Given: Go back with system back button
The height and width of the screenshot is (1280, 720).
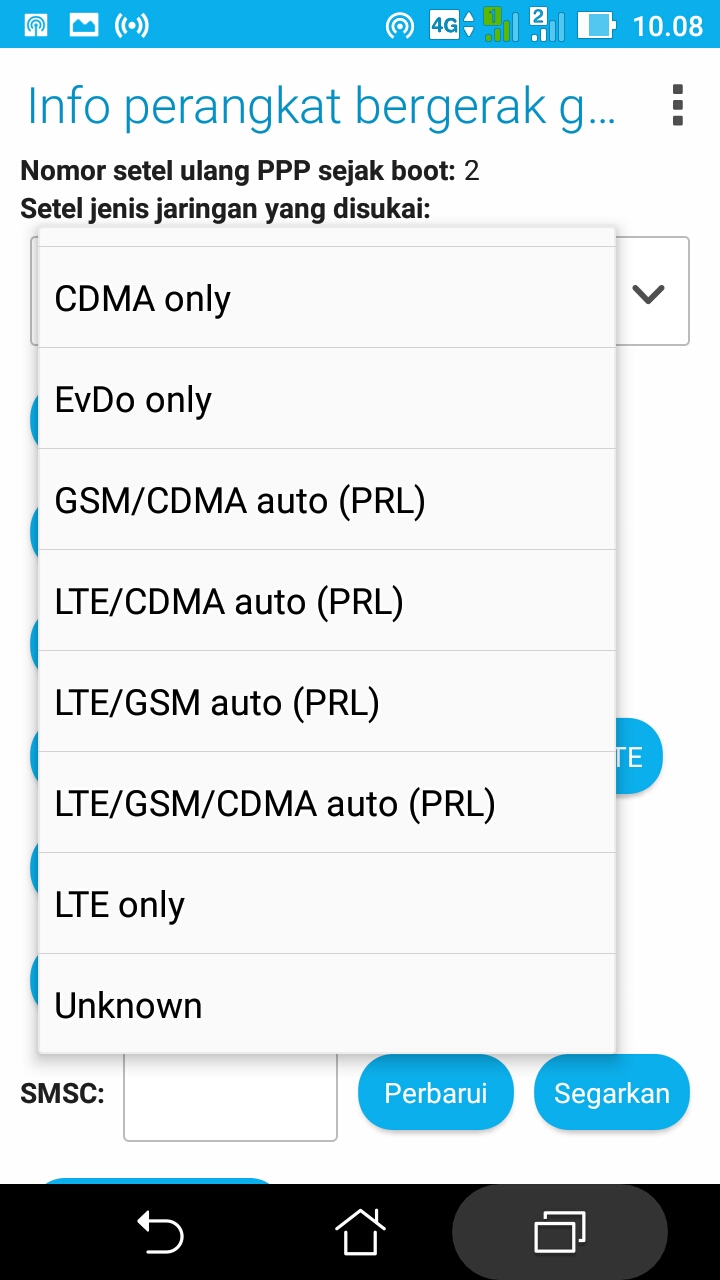Looking at the screenshot, I should [160, 1231].
